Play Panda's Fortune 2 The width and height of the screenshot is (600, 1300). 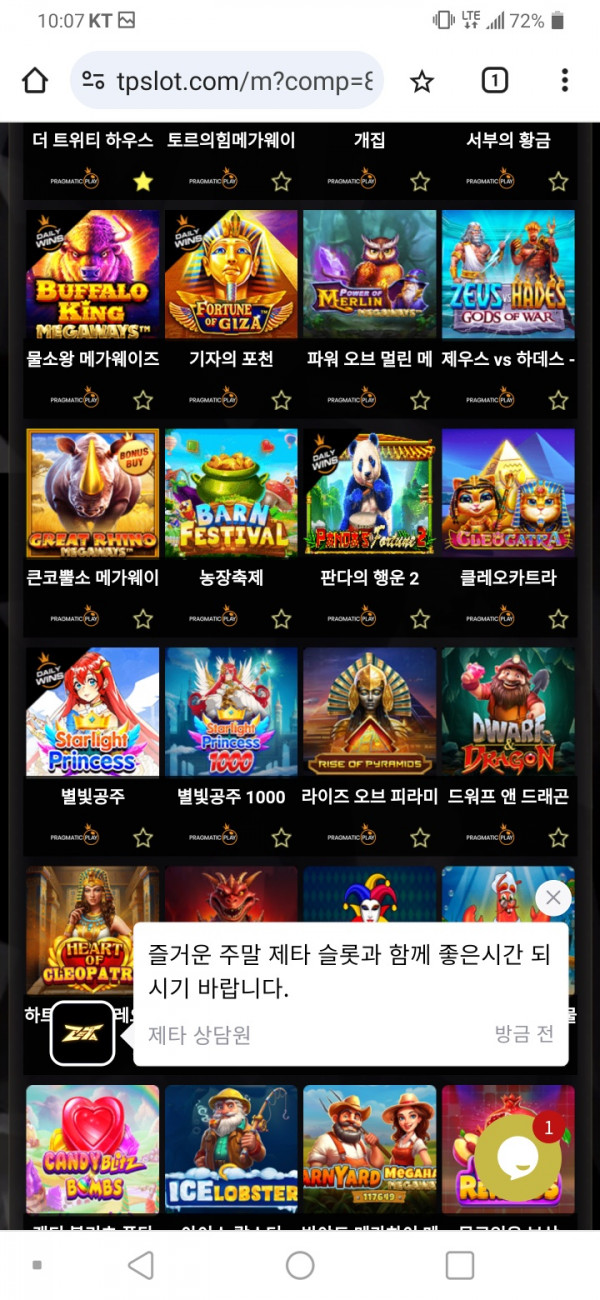370,494
